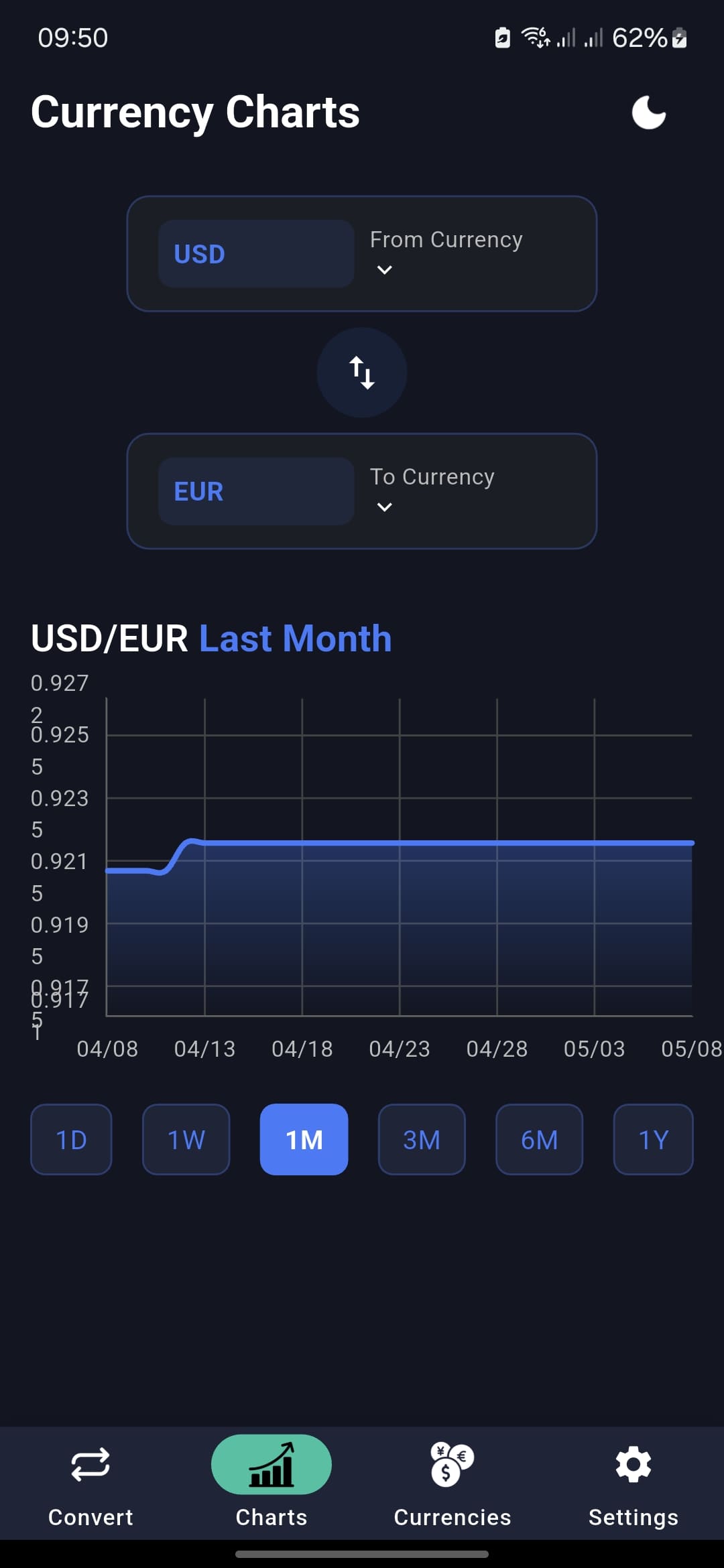
Task: Select the 3M button
Action: tap(422, 1138)
